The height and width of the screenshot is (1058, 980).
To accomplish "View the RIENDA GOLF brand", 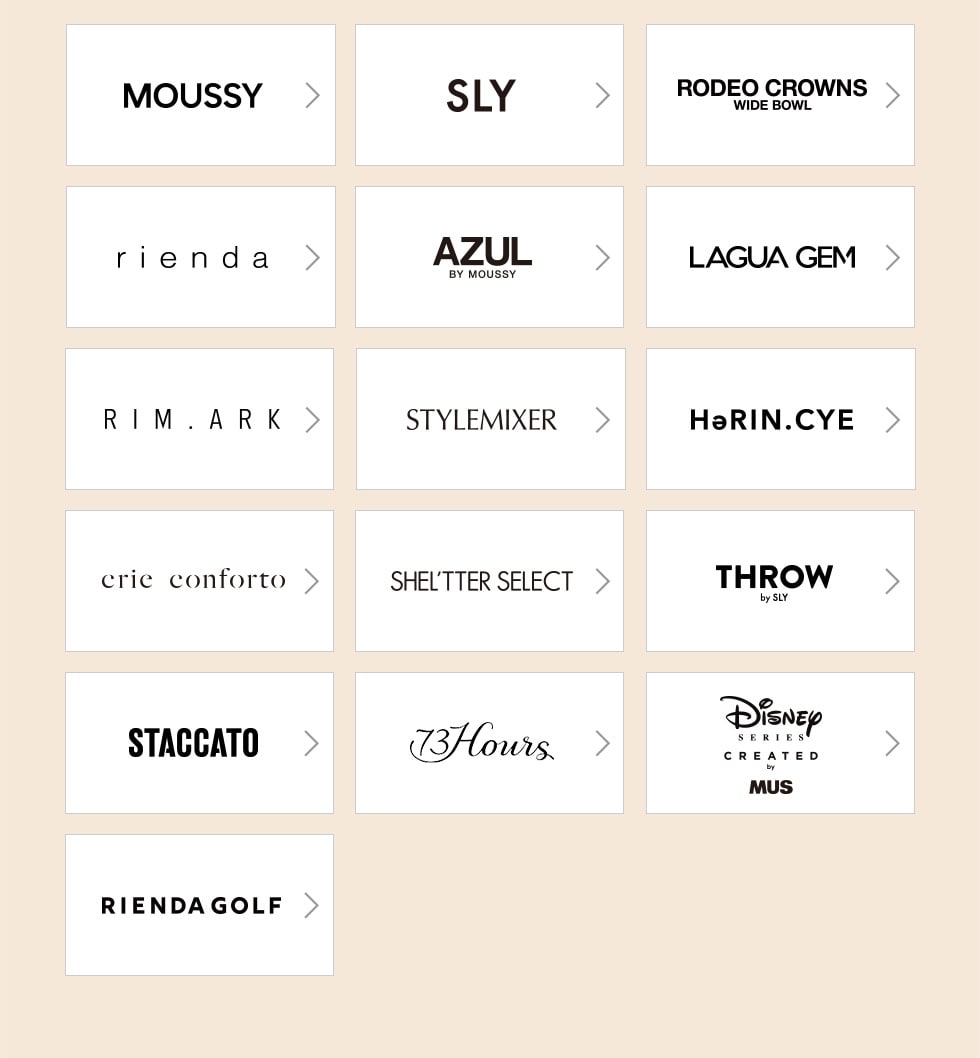I will point(199,905).
